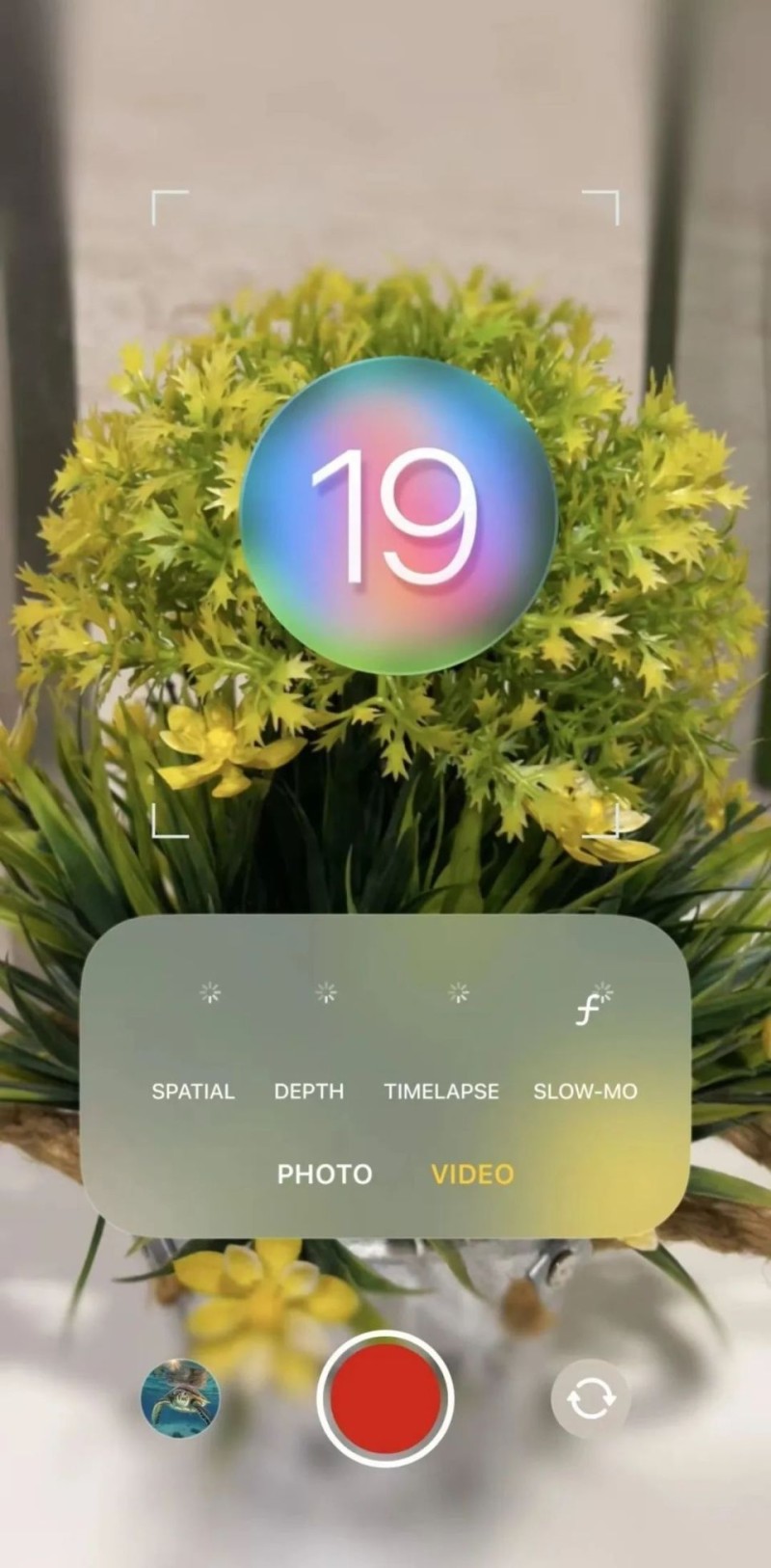Switch to Photo mode

pos(325,1174)
